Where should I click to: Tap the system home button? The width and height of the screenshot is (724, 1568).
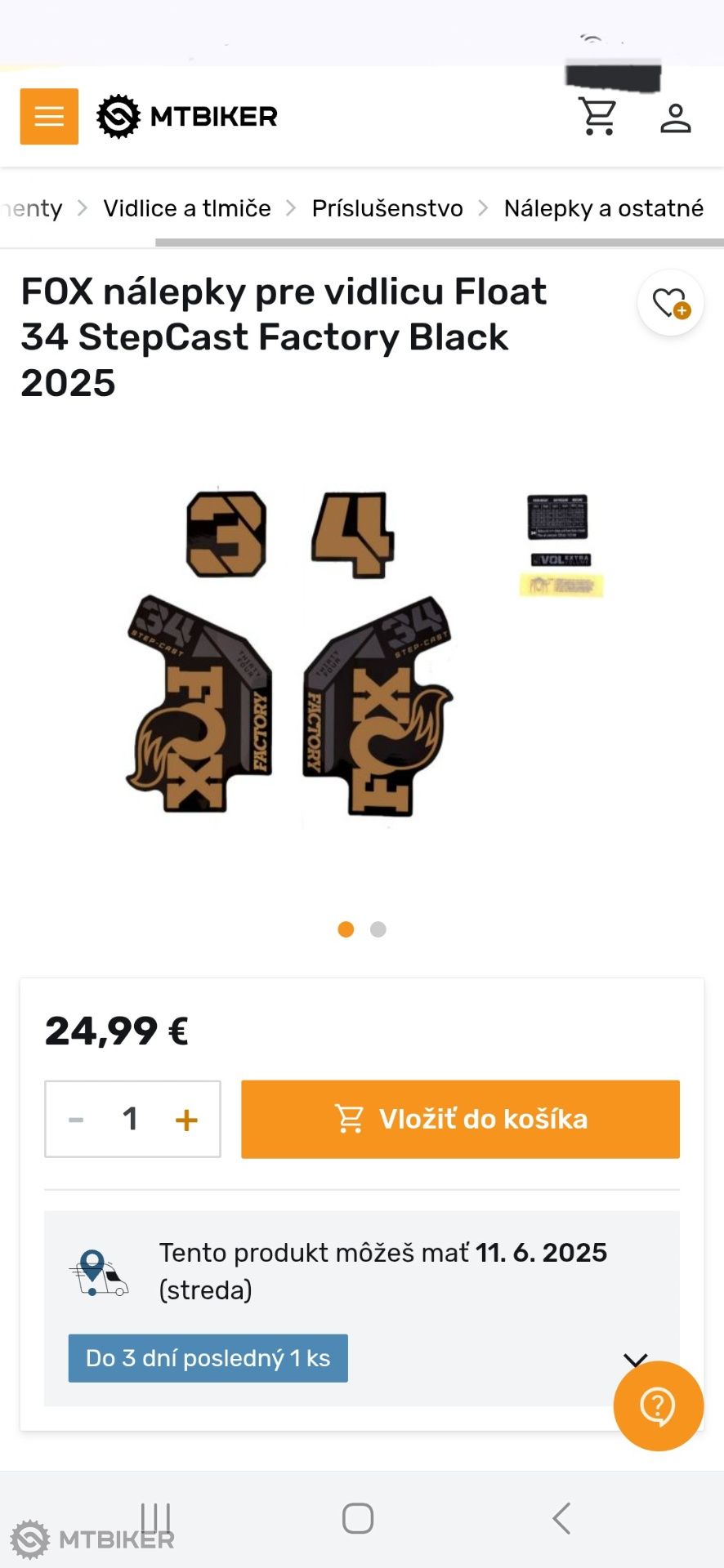tap(358, 1518)
